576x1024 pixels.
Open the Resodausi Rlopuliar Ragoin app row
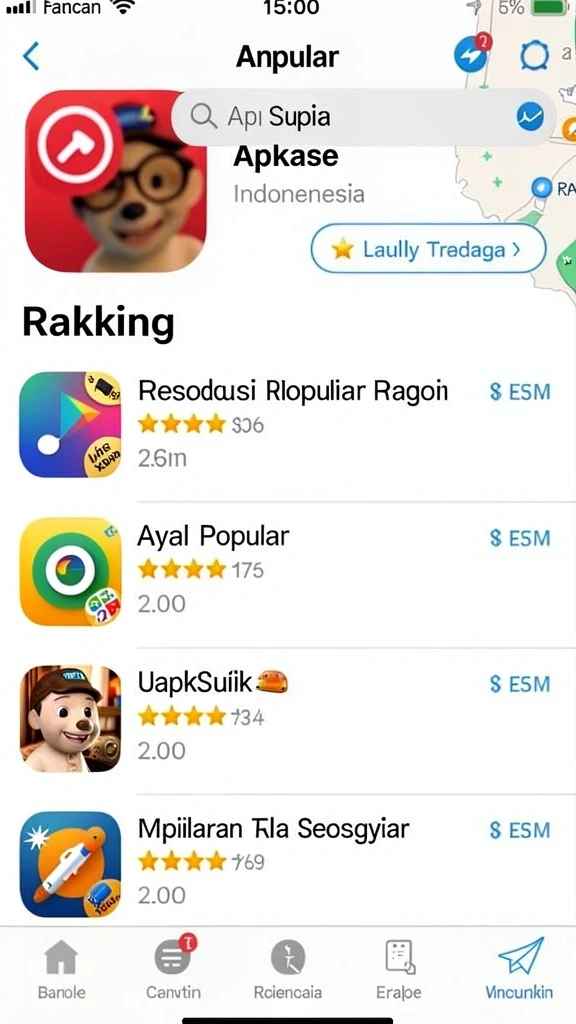point(288,424)
